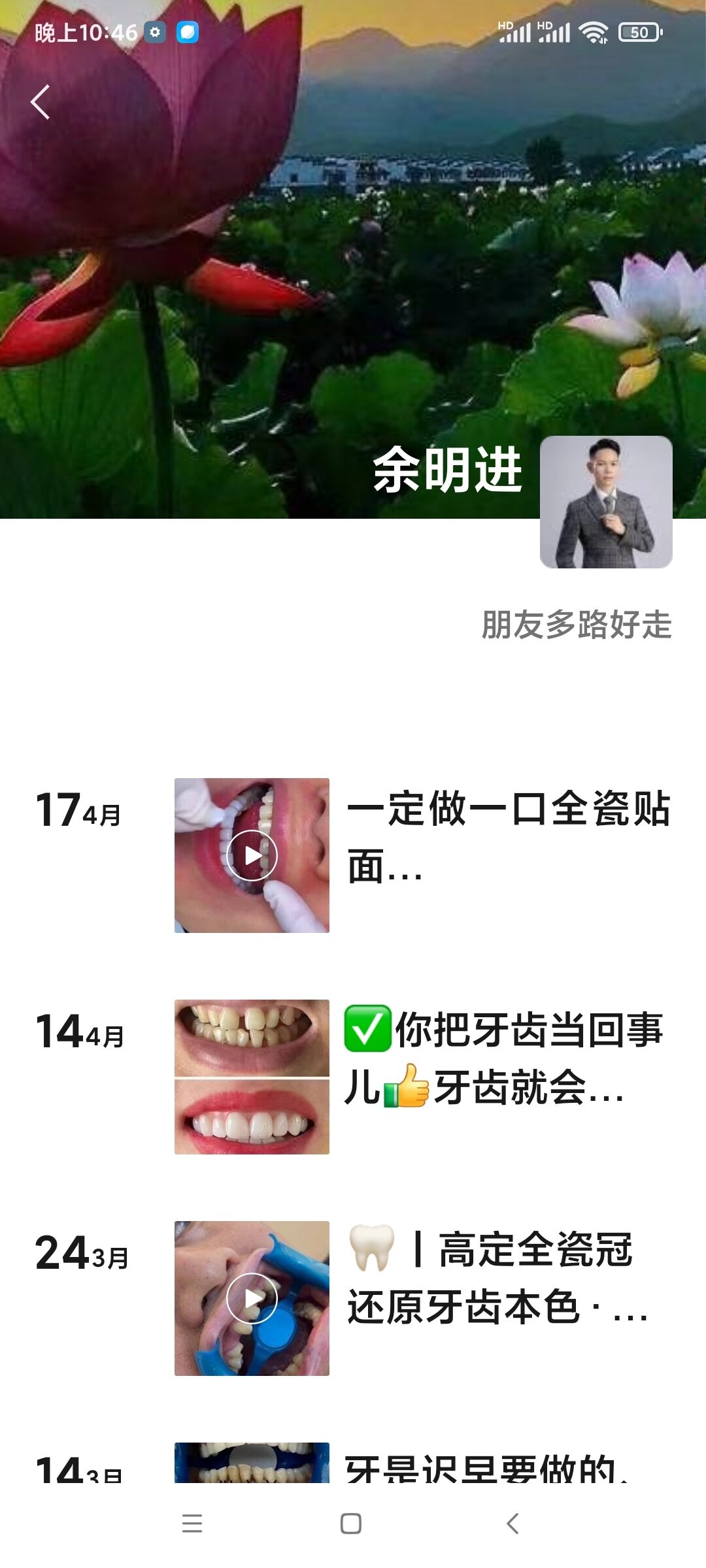
Task: Play the April 17 teeth veneer video
Action: pos(252,855)
